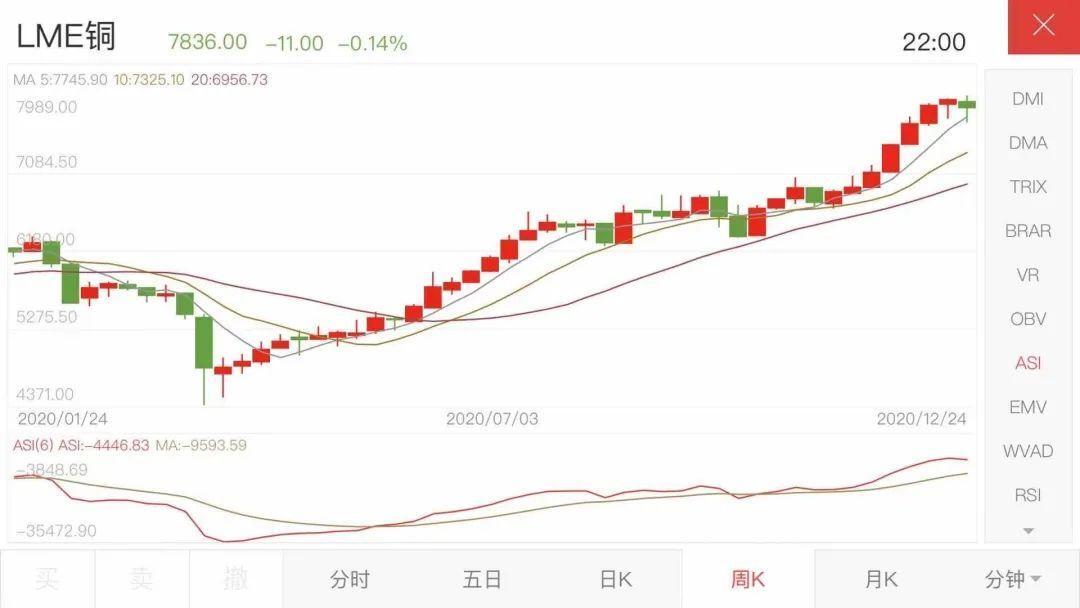Choose the BRAR indicator
Screen dimensions: 1080x608
[1028, 231]
